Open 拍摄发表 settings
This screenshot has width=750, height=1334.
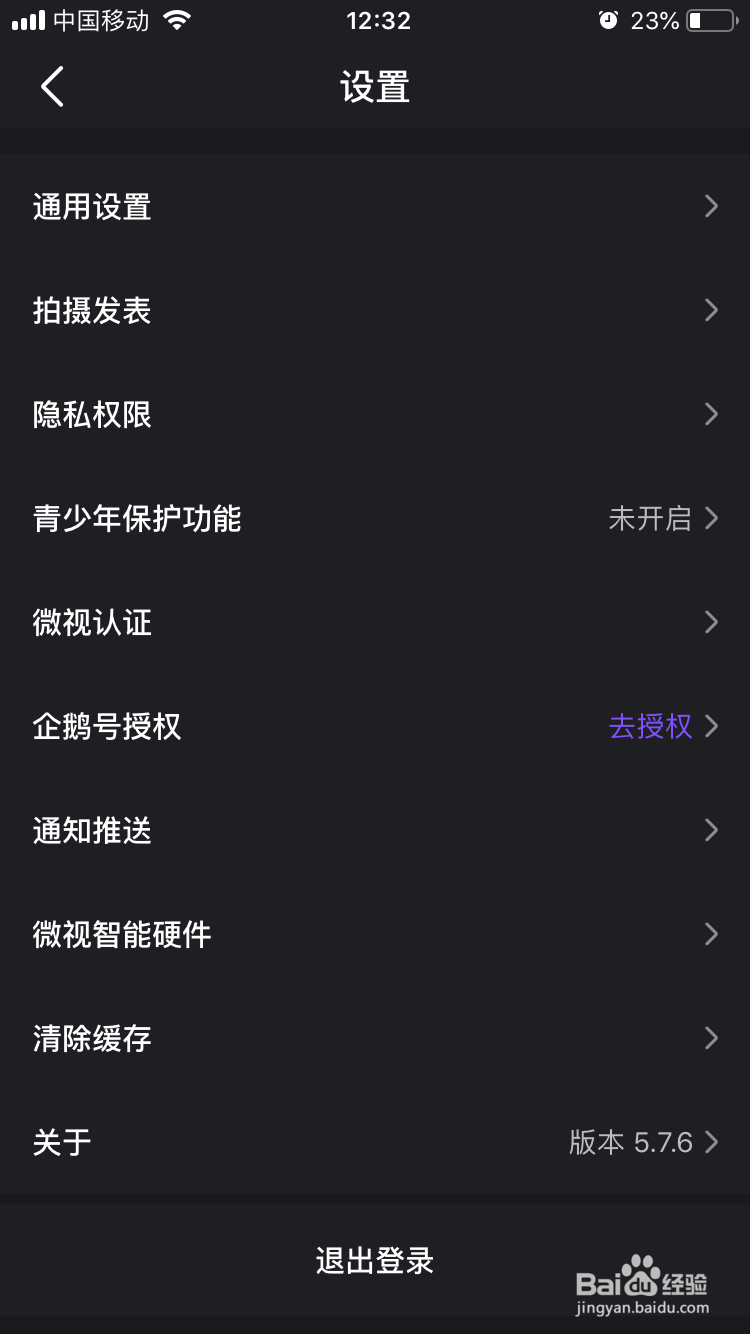375,311
